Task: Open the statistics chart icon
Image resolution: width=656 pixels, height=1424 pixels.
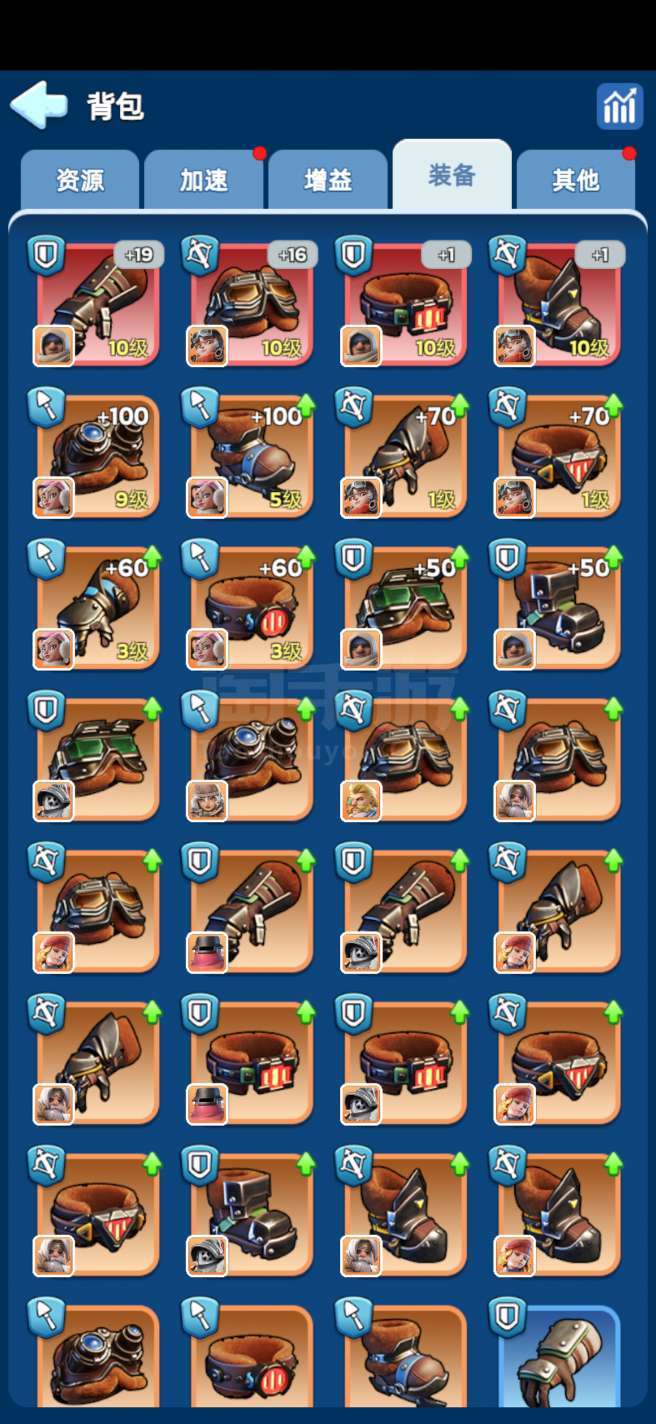Action: 620,106
